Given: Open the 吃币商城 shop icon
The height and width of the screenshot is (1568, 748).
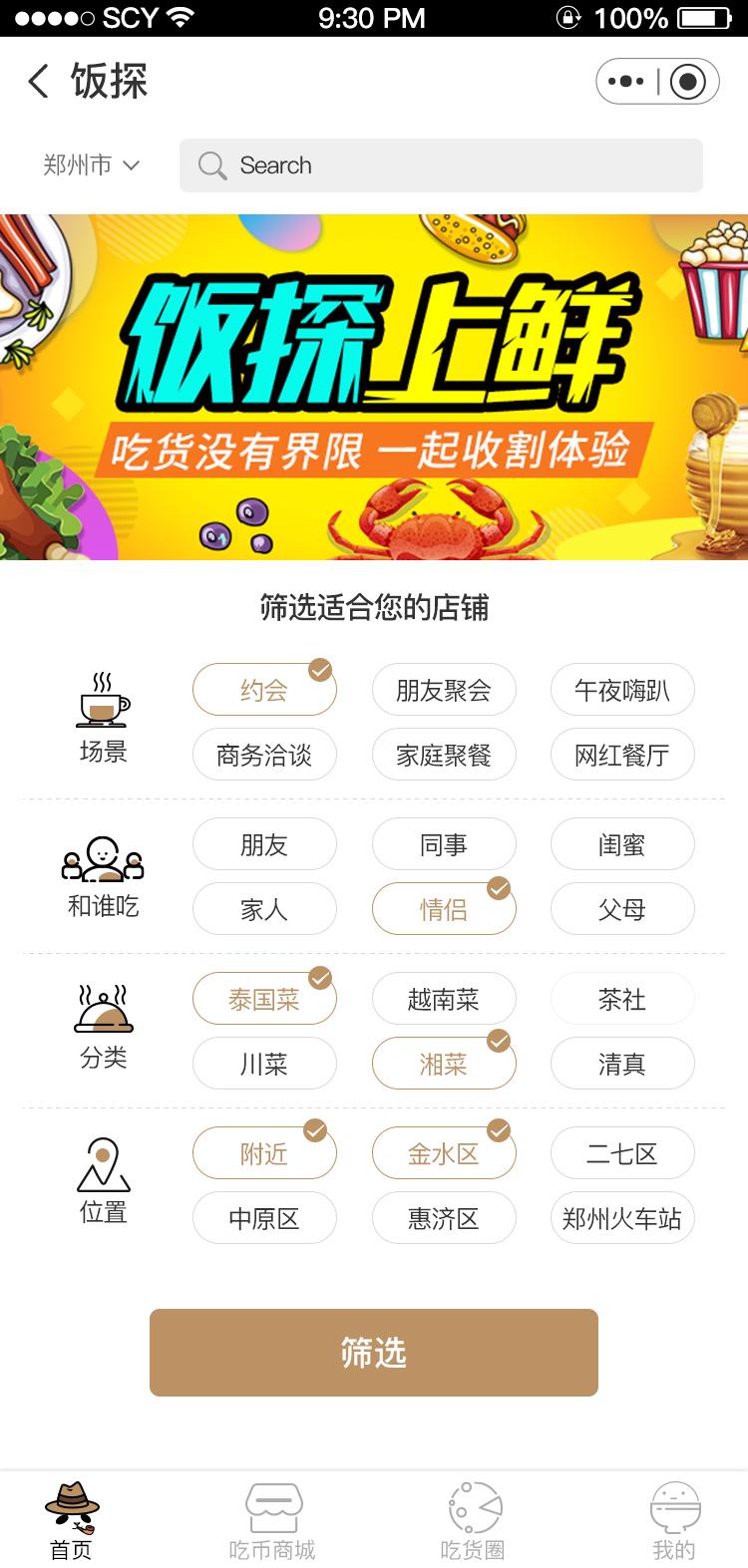Looking at the screenshot, I should pos(274,1506).
